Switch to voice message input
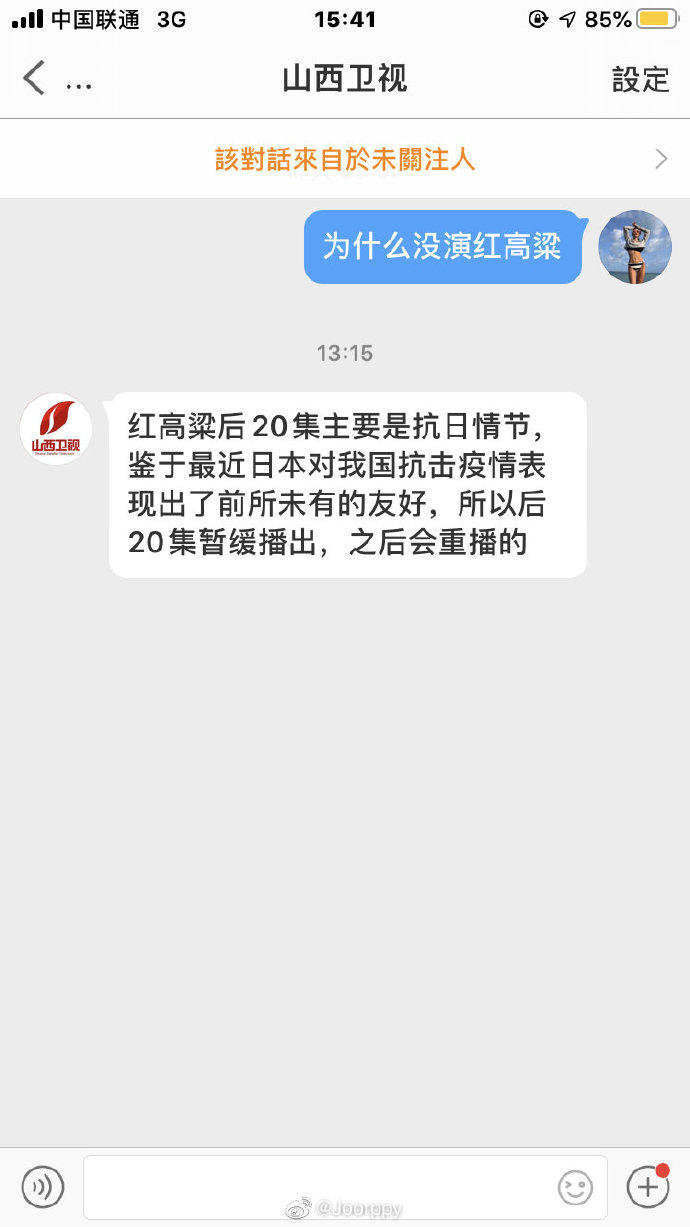The height and width of the screenshot is (1227, 690). tap(43, 1187)
